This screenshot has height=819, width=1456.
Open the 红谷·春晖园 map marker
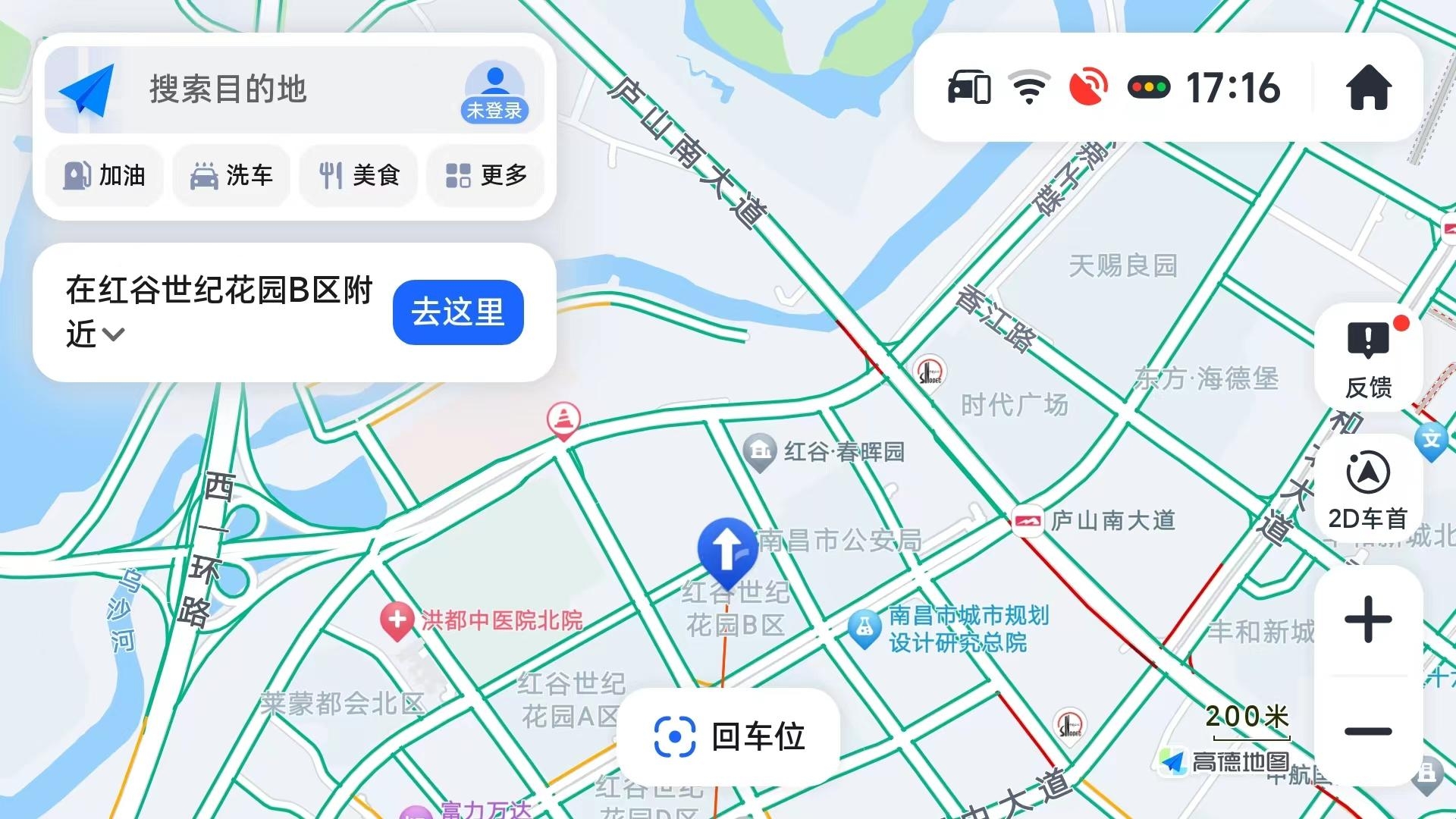coord(759,451)
